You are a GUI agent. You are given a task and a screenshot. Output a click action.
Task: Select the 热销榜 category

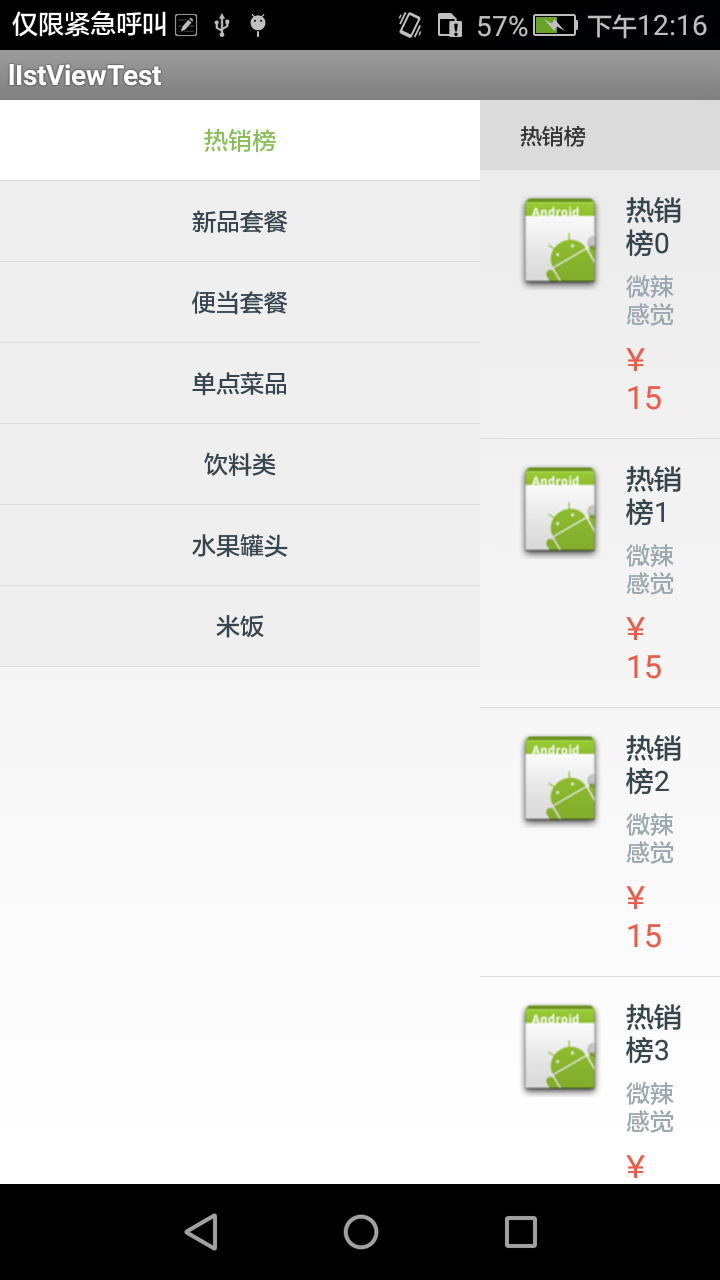tap(240, 141)
